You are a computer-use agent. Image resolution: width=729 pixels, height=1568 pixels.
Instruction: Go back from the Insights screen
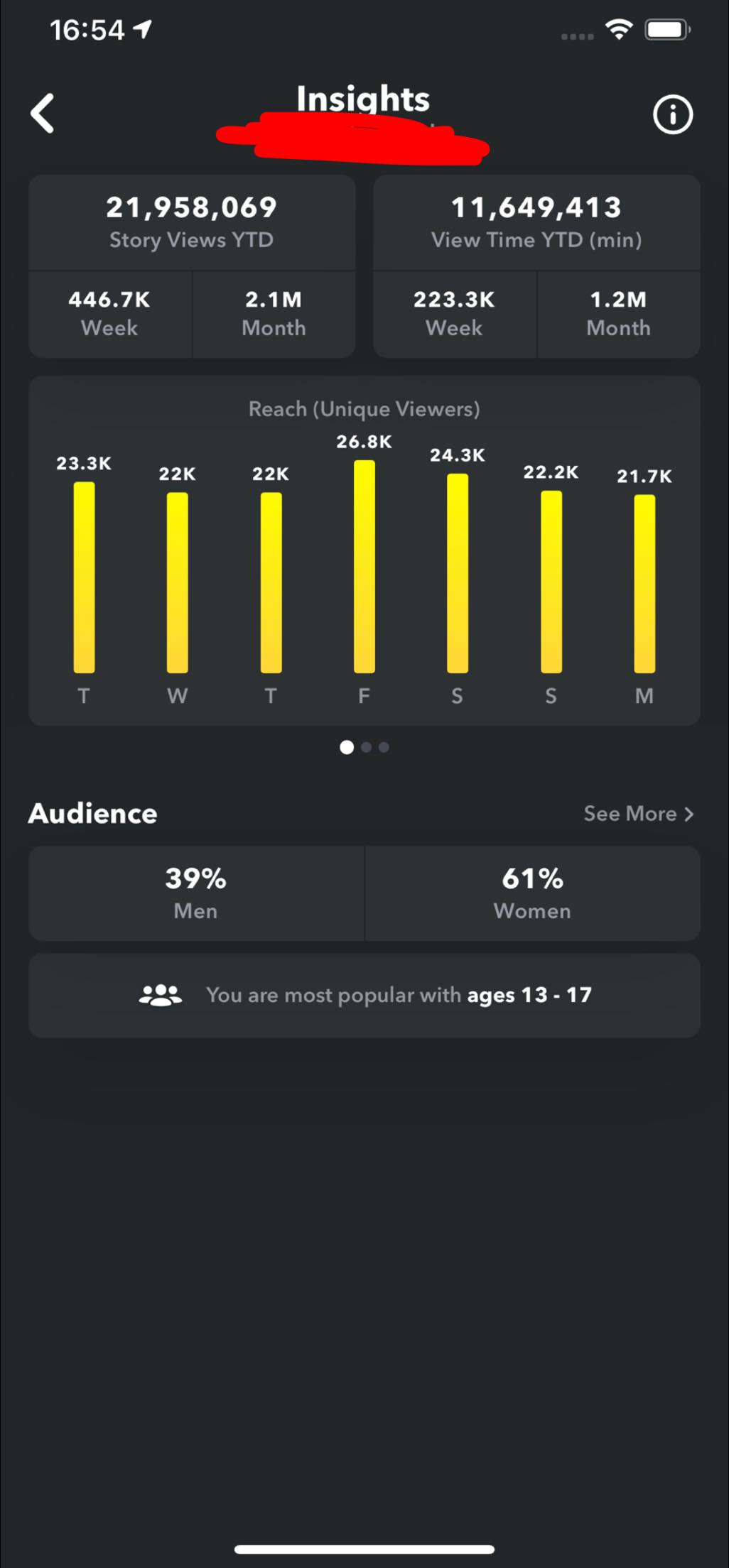point(43,114)
